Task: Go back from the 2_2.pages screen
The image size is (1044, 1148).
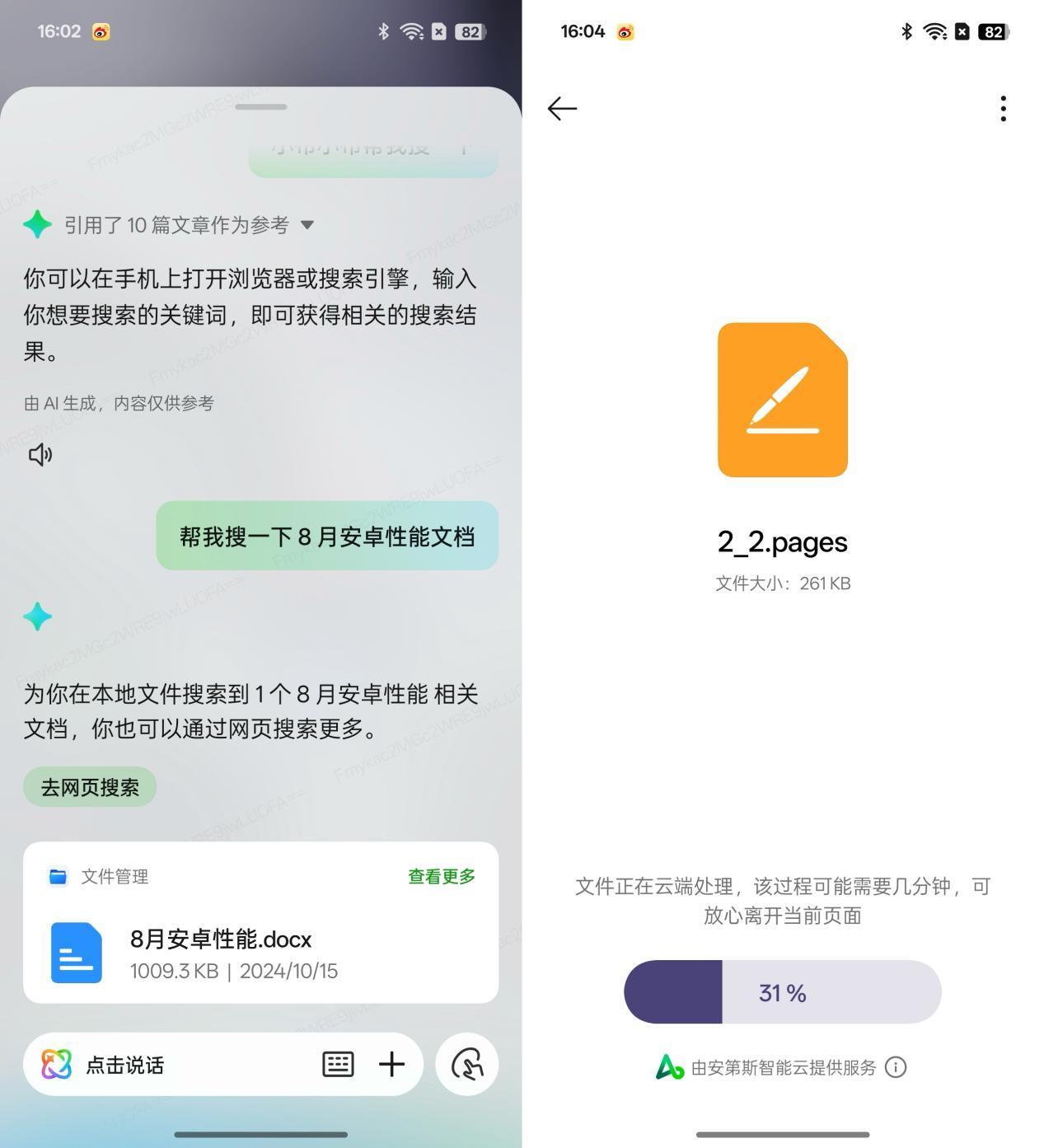Action: pyautogui.click(x=562, y=109)
